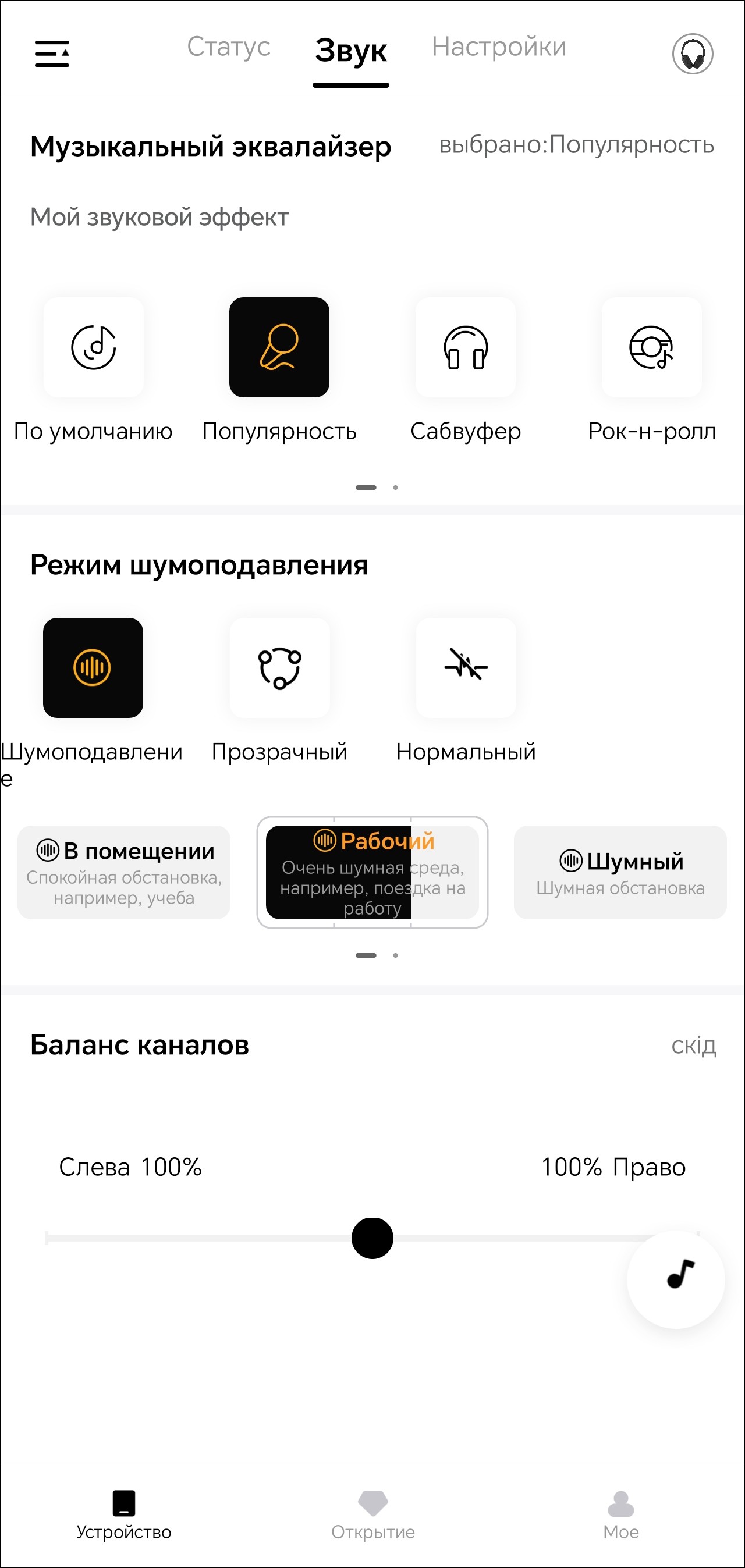Open the floating music note button
This screenshot has height=1568, width=745.
pos(676,1279)
